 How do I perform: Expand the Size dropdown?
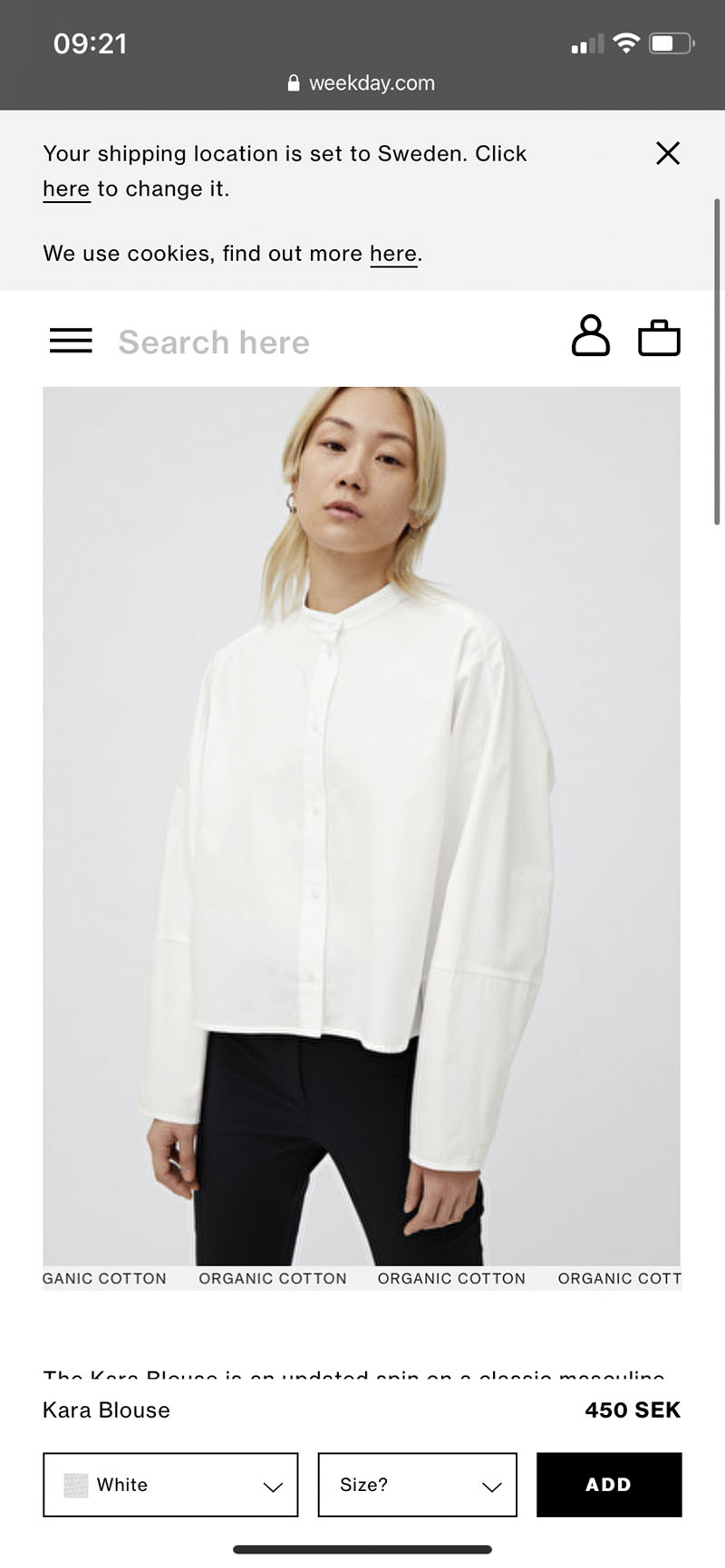pos(417,1485)
